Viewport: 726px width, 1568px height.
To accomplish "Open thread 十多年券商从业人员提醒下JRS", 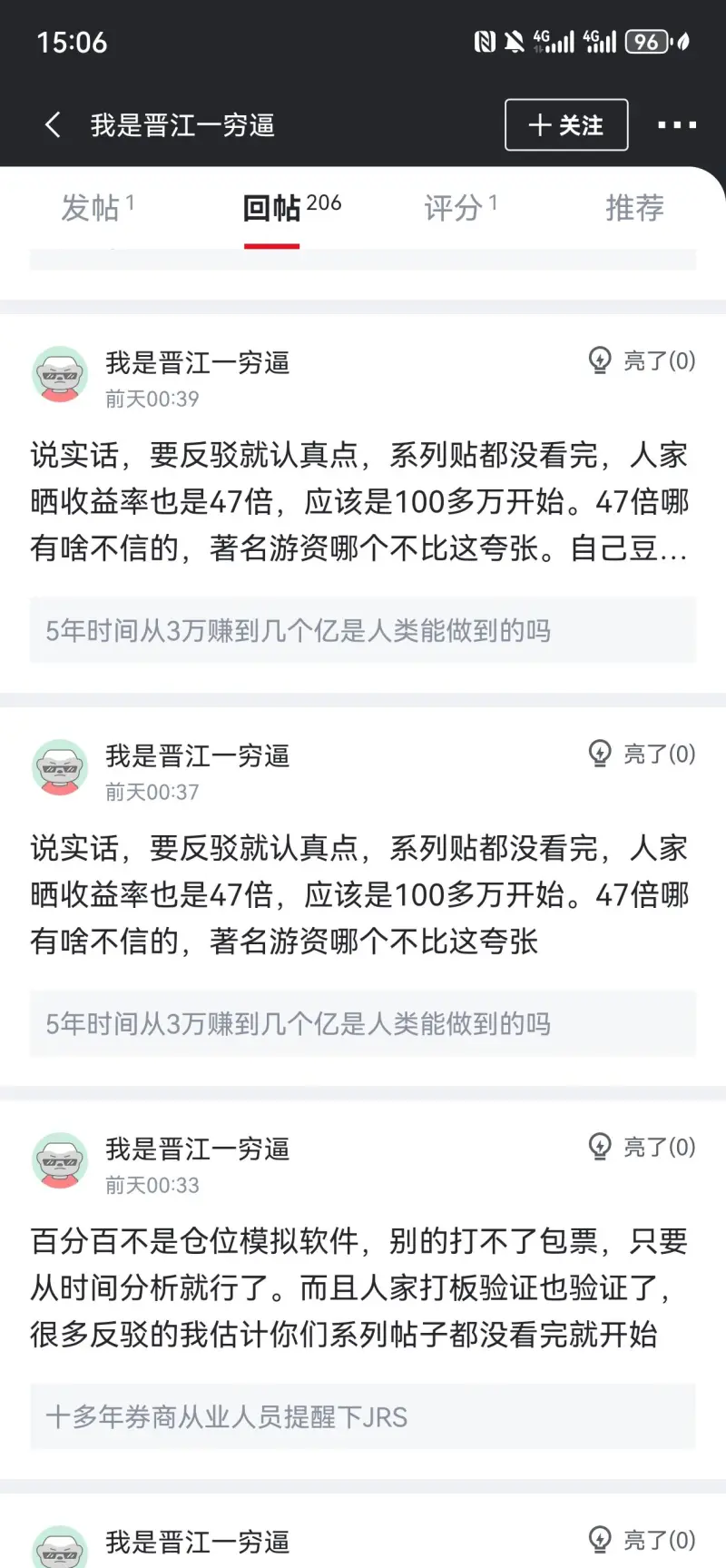I will 362,1416.
